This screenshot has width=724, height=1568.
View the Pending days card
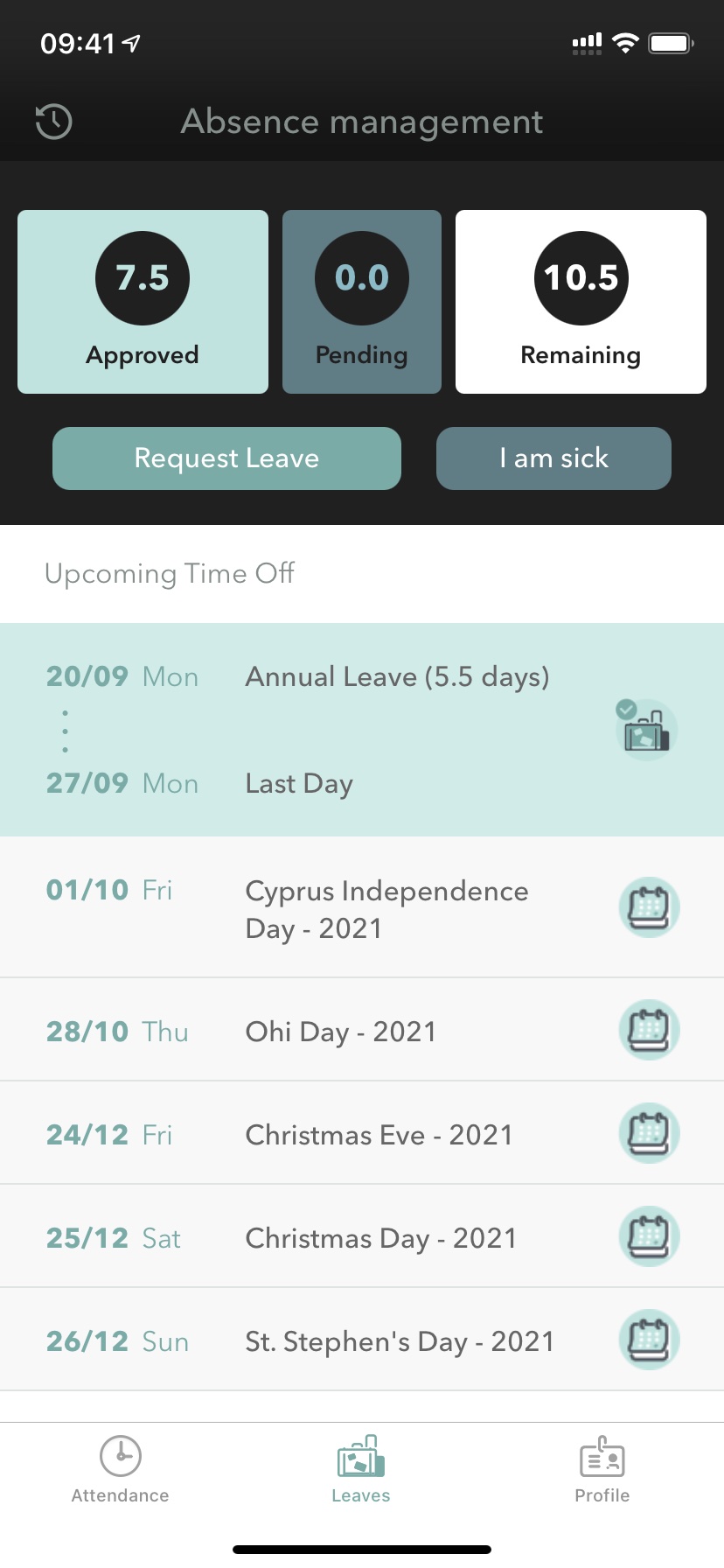[361, 302]
